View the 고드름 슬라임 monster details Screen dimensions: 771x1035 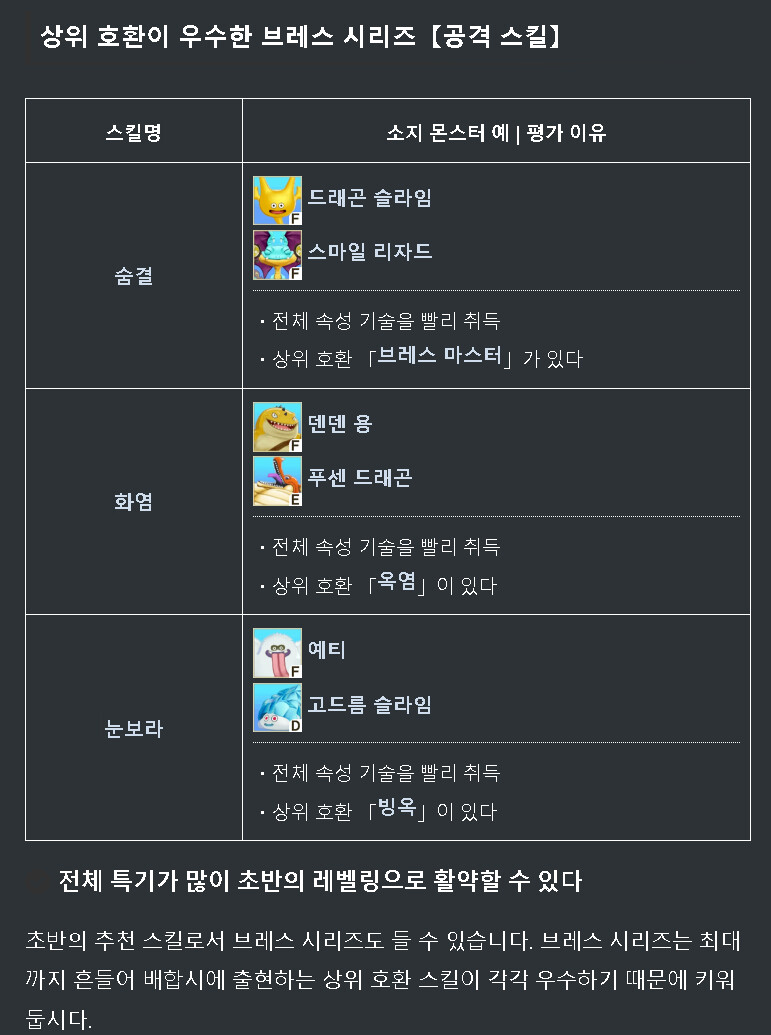(369, 704)
